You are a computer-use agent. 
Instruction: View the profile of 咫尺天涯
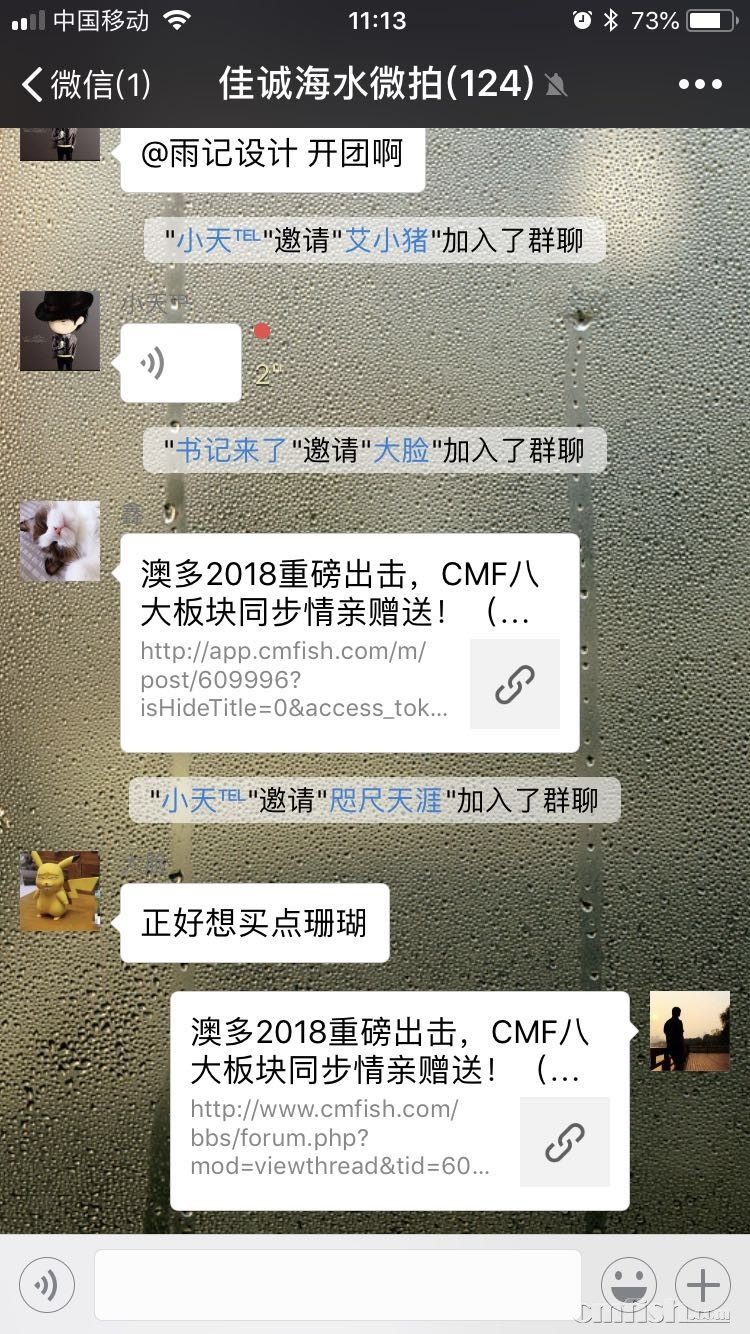click(x=386, y=800)
